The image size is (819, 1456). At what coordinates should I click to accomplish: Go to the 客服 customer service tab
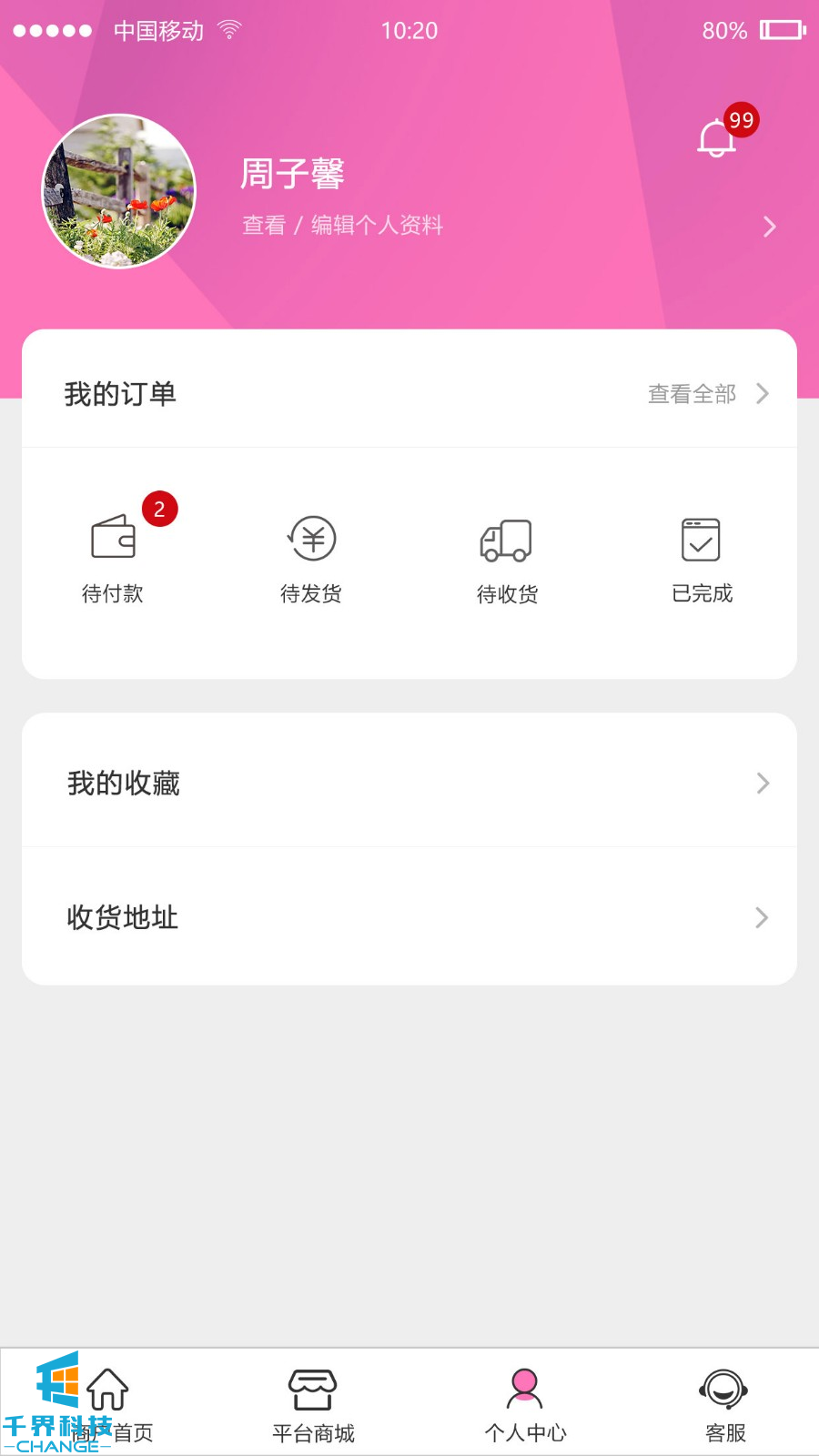coord(724,1404)
